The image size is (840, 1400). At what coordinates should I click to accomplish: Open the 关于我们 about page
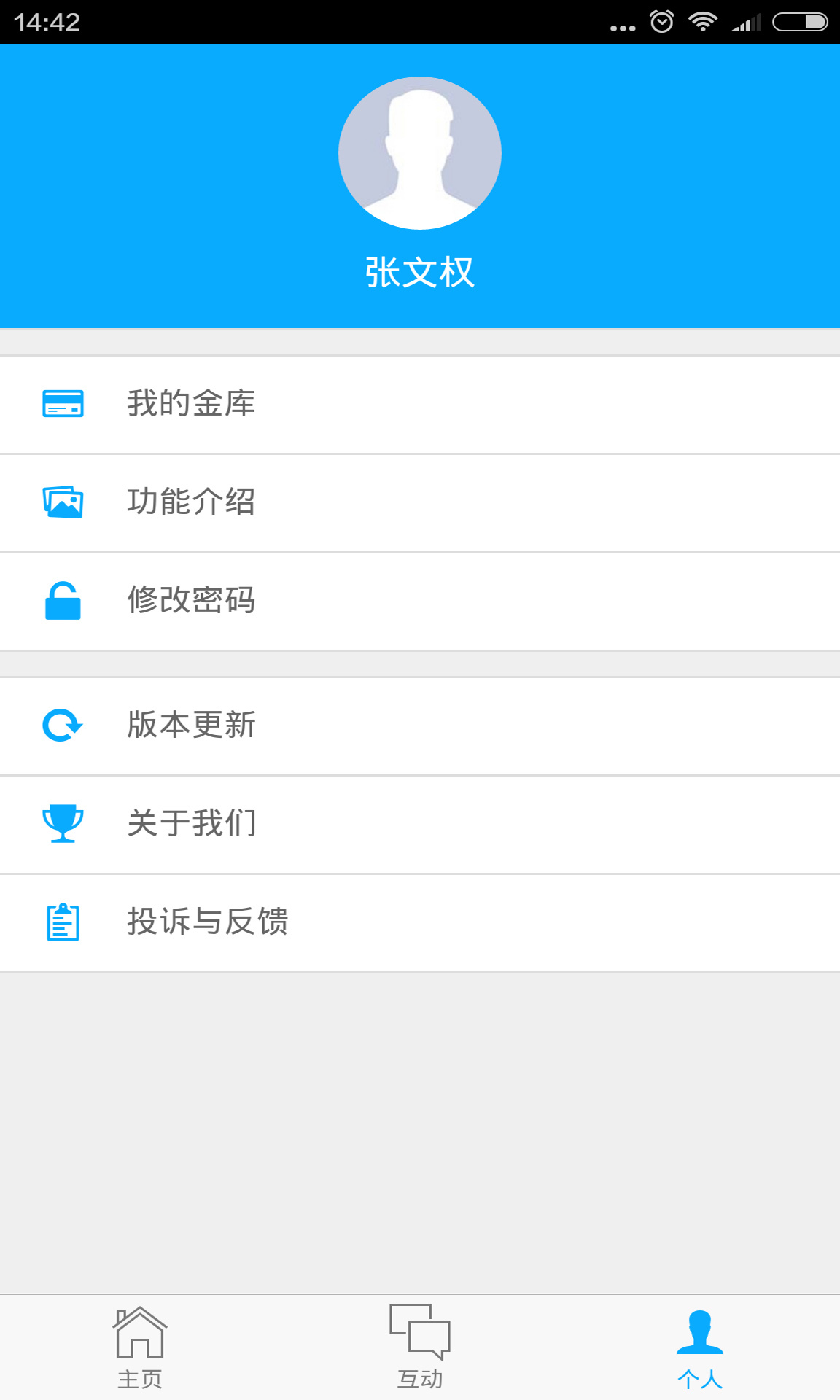[x=420, y=825]
